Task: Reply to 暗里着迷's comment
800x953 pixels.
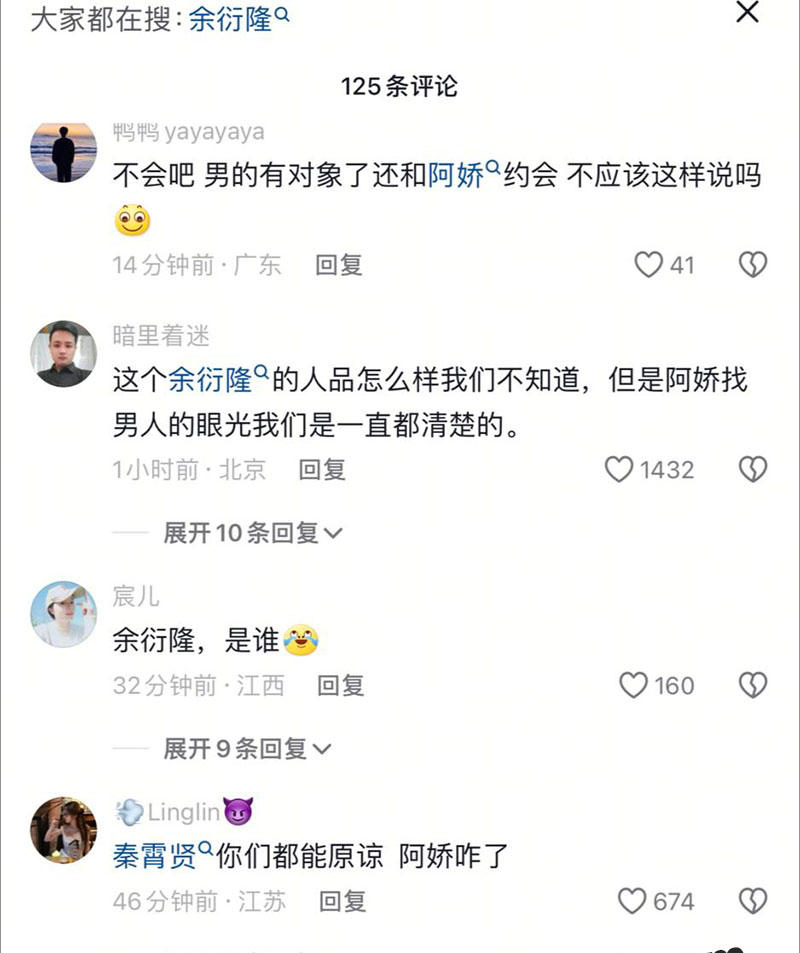Action: (322, 469)
